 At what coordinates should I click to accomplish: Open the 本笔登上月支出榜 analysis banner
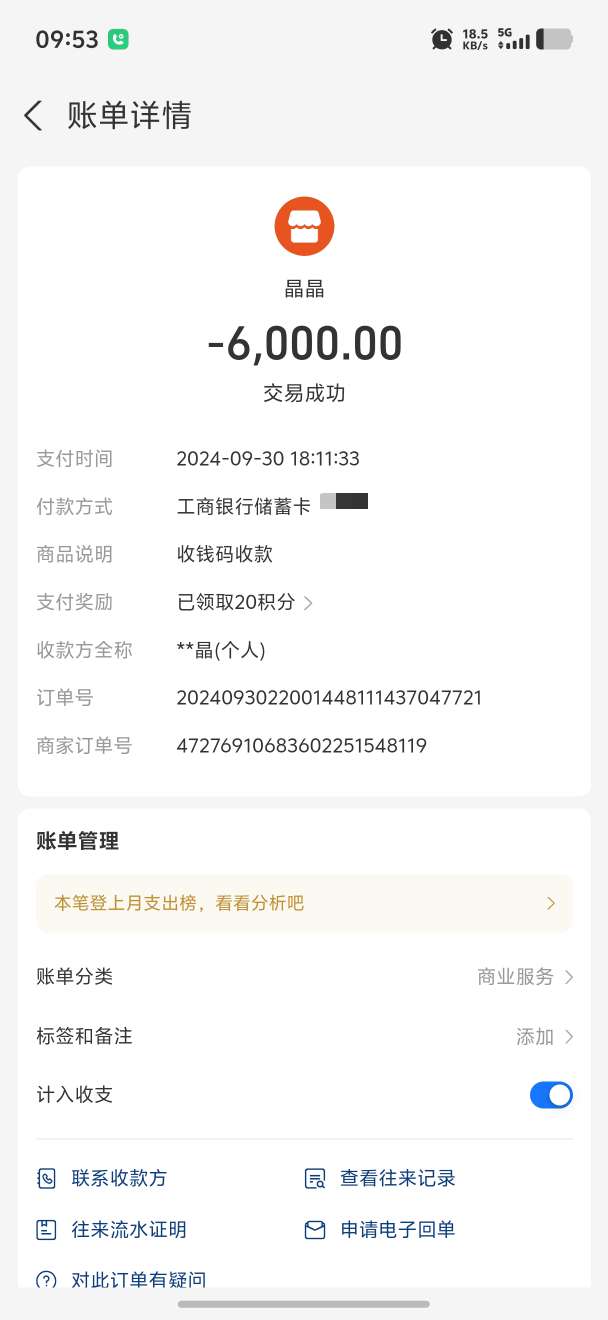(x=304, y=903)
